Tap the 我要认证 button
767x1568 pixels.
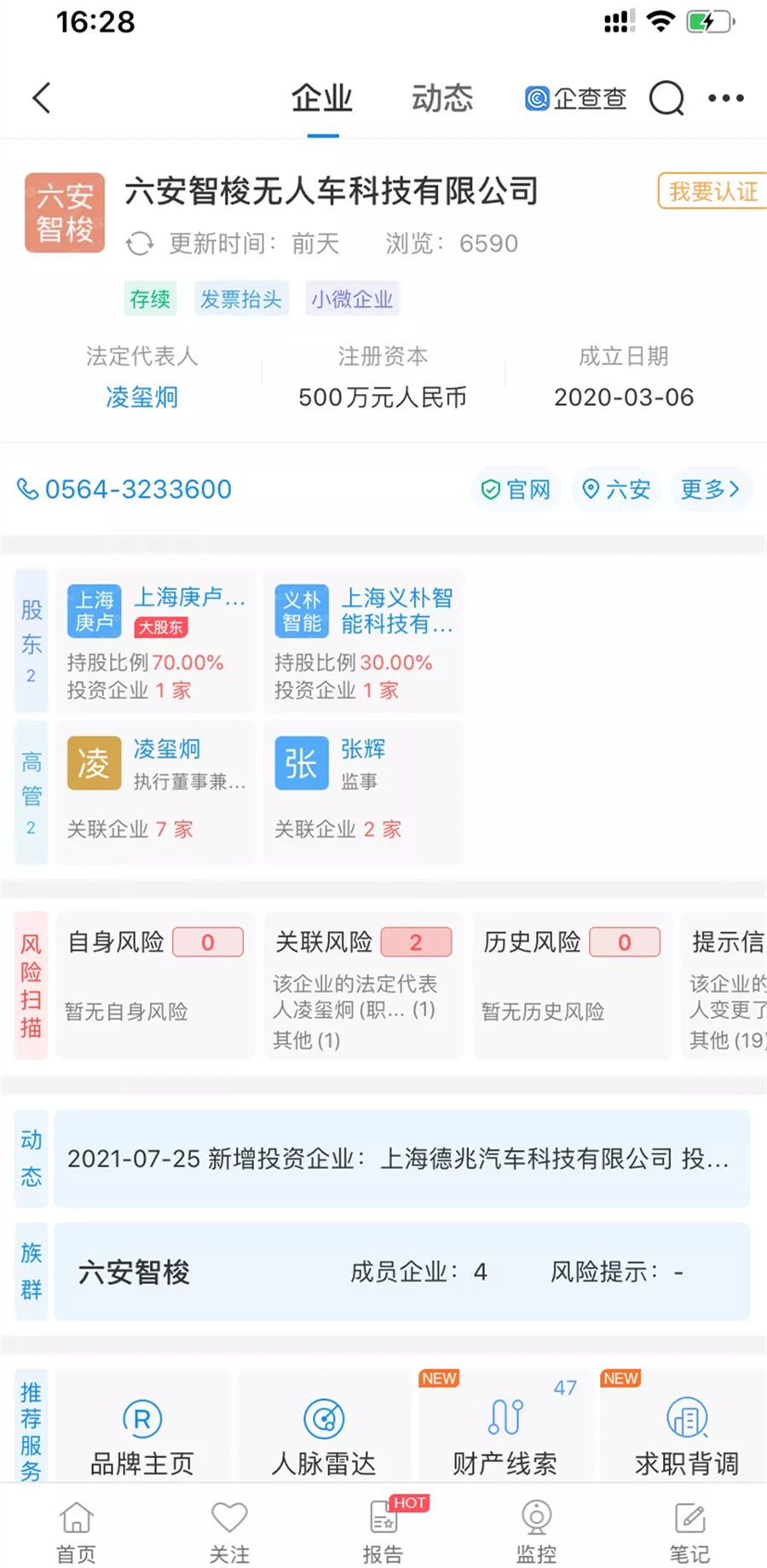712,192
